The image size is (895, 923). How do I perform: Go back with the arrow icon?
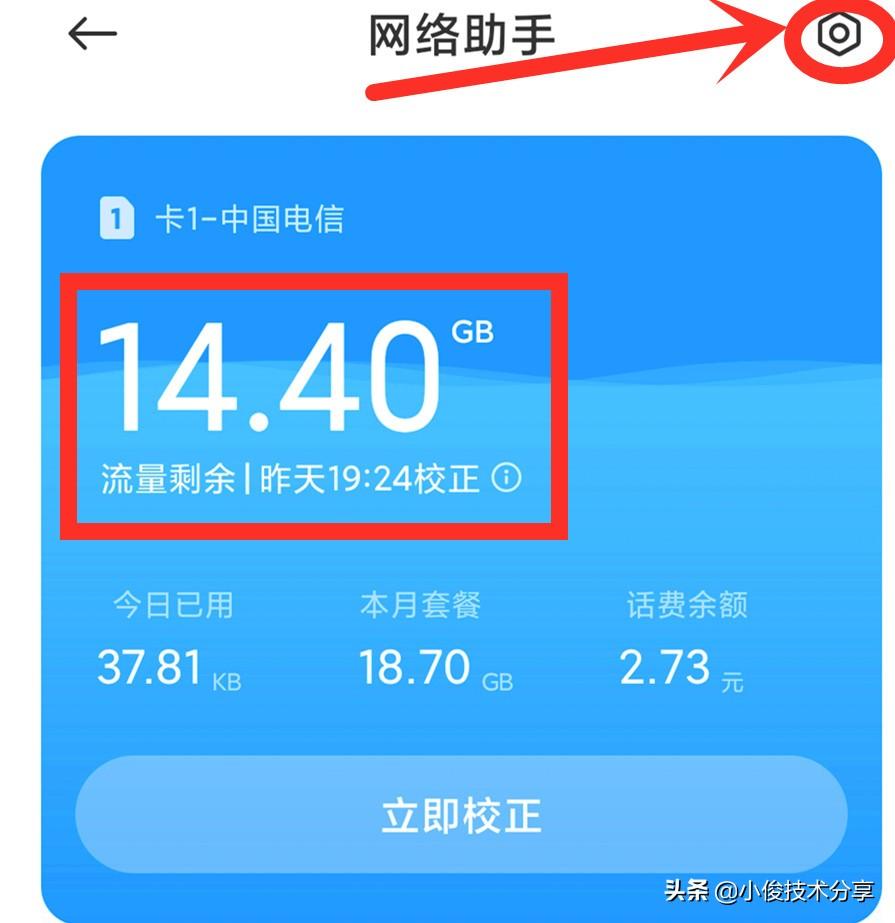pyautogui.click(x=92, y=35)
